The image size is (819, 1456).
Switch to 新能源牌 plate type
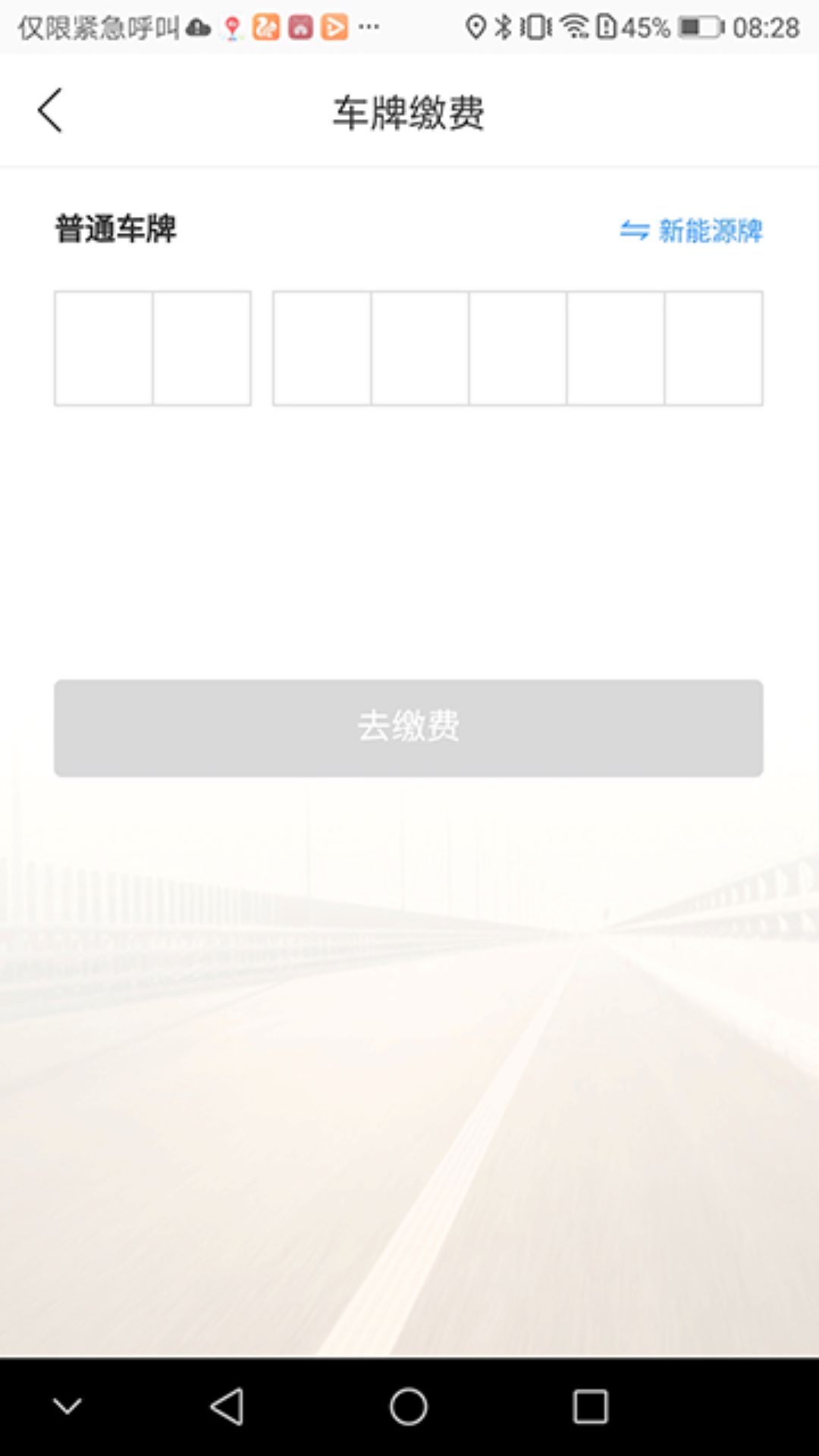point(691,231)
